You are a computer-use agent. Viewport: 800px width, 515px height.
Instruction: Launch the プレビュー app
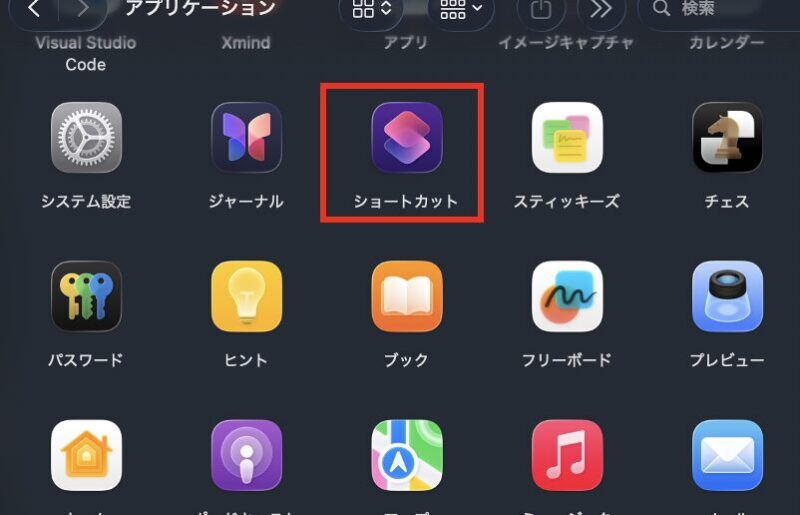pyautogui.click(x=727, y=297)
